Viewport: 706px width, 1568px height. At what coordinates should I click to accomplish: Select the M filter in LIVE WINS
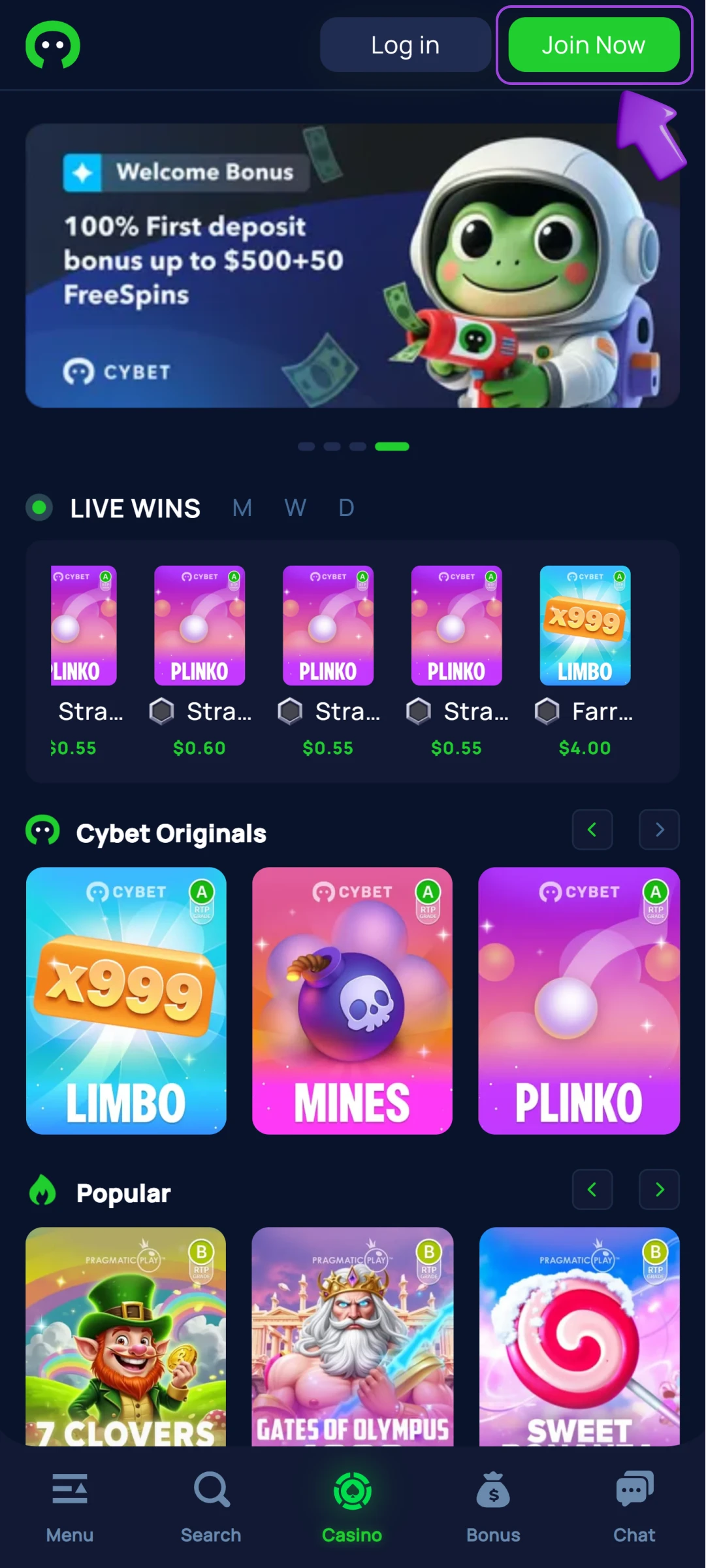pyautogui.click(x=242, y=508)
